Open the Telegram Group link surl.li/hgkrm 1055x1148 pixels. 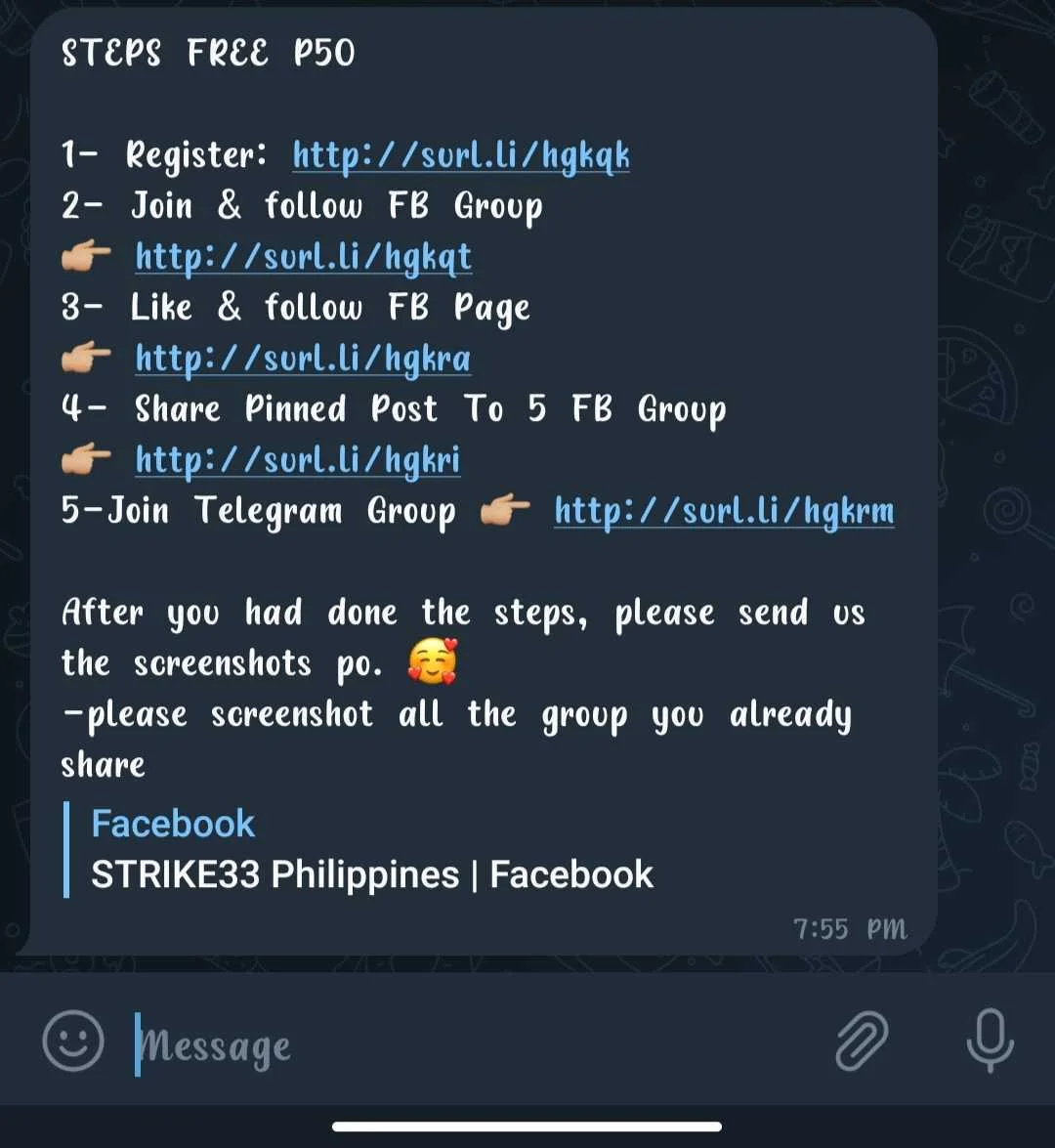click(724, 511)
